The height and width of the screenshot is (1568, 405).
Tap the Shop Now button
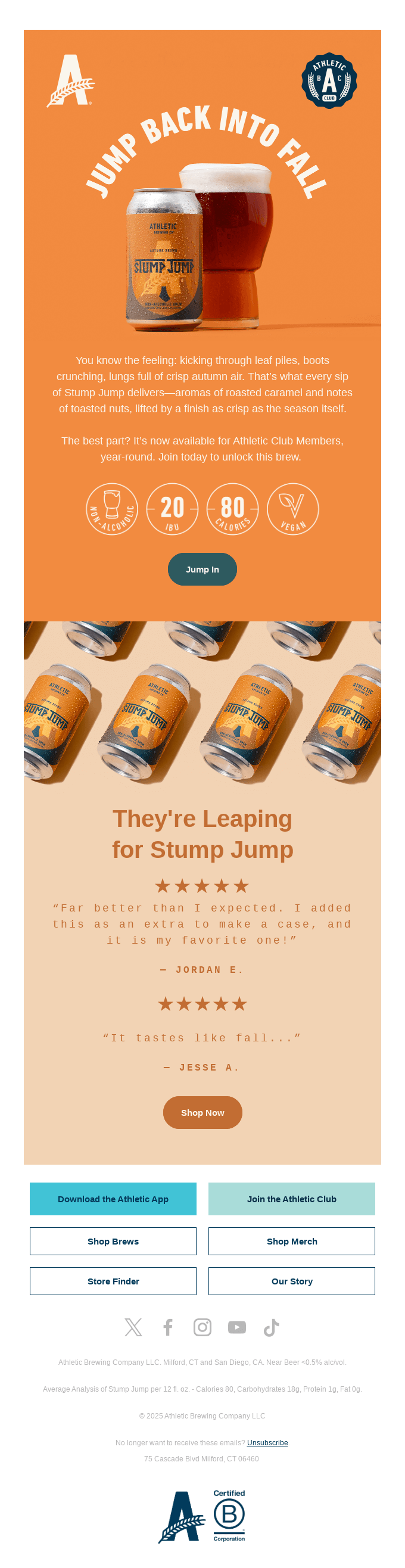click(202, 1112)
